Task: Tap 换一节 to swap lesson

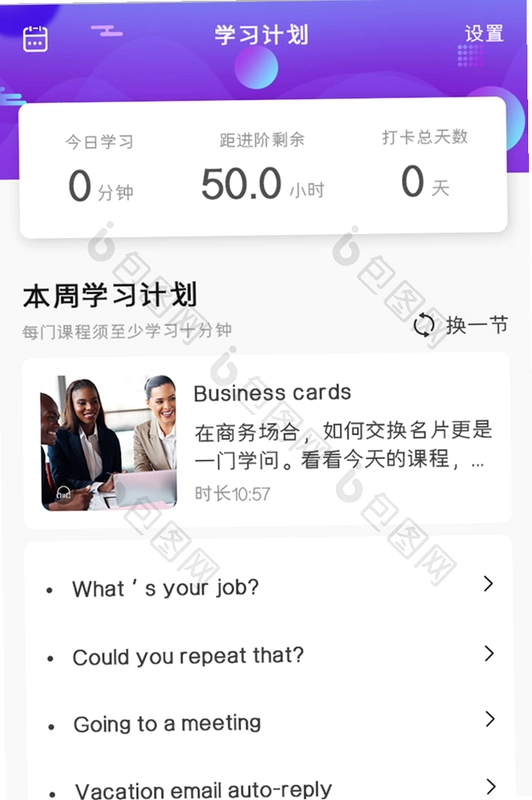Action: coord(460,326)
